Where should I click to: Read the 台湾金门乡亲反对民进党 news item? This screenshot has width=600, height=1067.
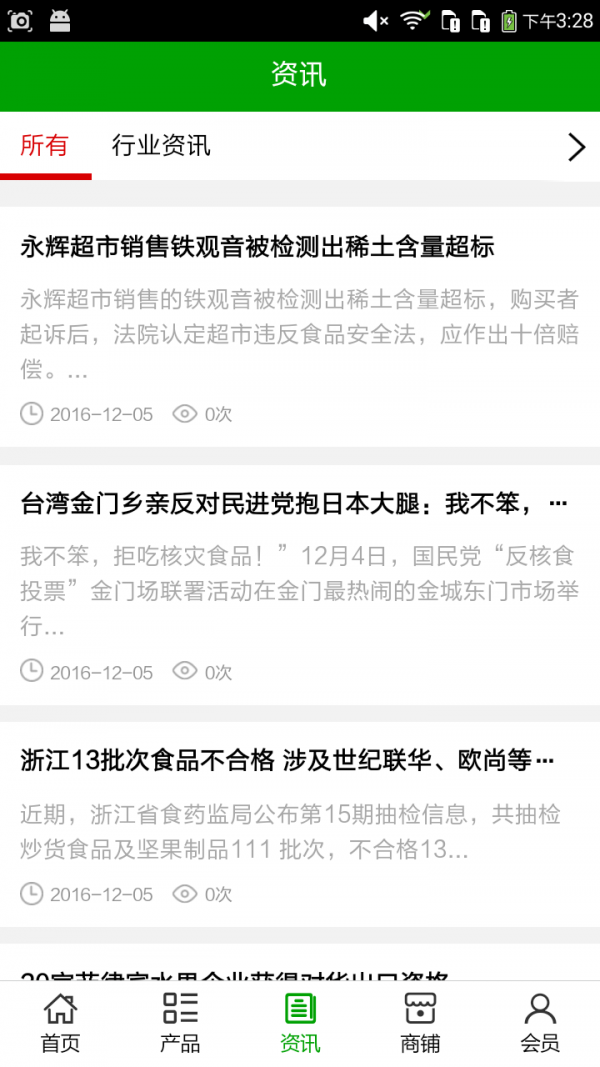click(300, 585)
